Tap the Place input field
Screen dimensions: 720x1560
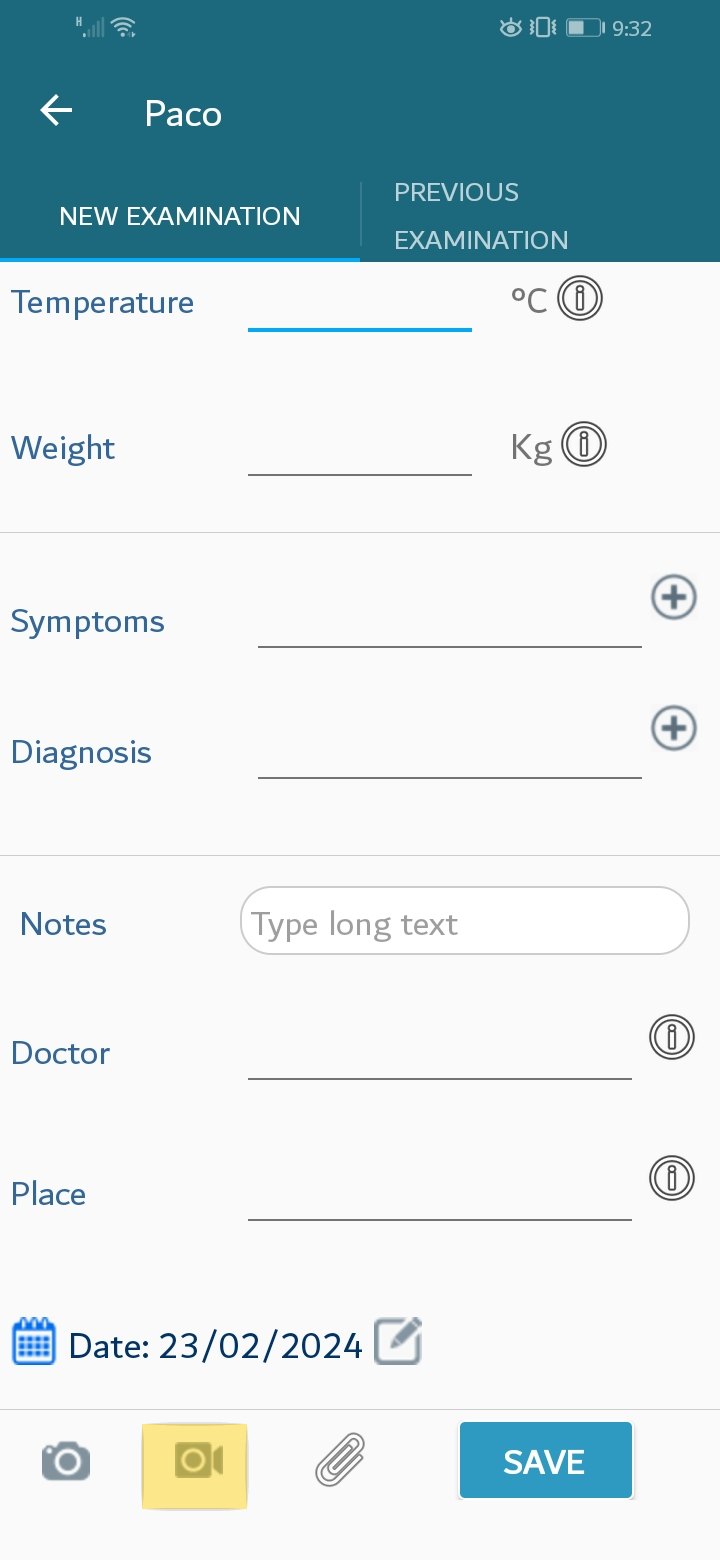440,1194
